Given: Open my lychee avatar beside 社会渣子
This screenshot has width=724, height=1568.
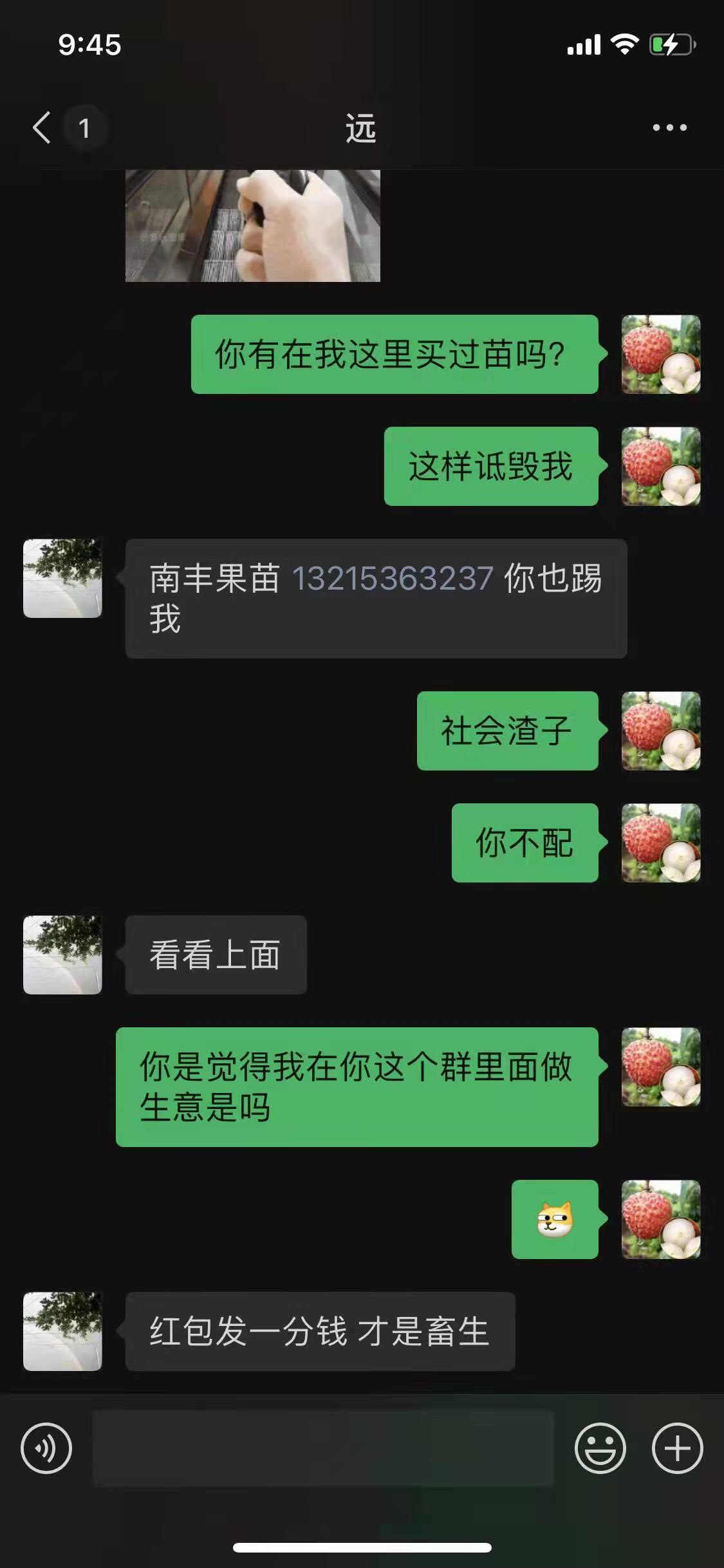Looking at the screenshot, I should click(661, 731).
